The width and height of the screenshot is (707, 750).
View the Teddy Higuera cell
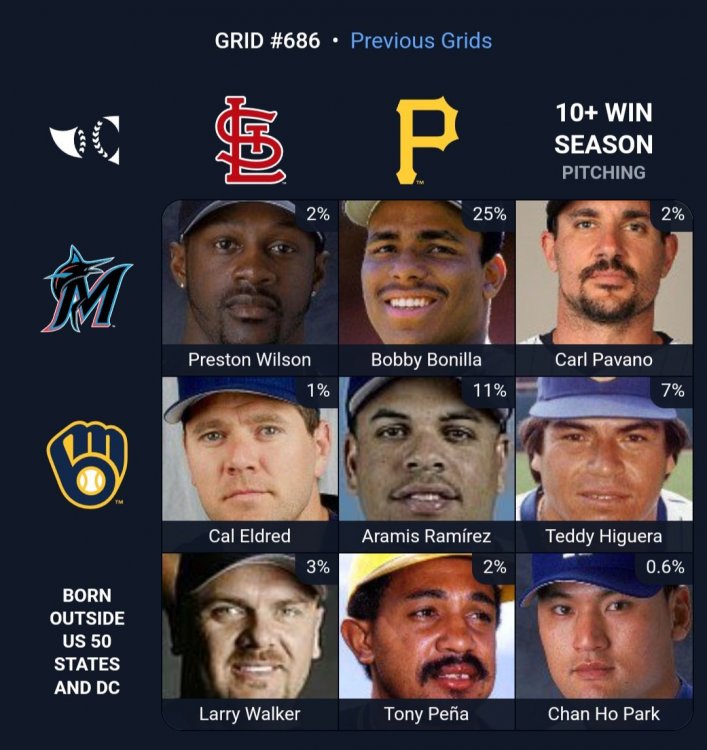[603, 464]
